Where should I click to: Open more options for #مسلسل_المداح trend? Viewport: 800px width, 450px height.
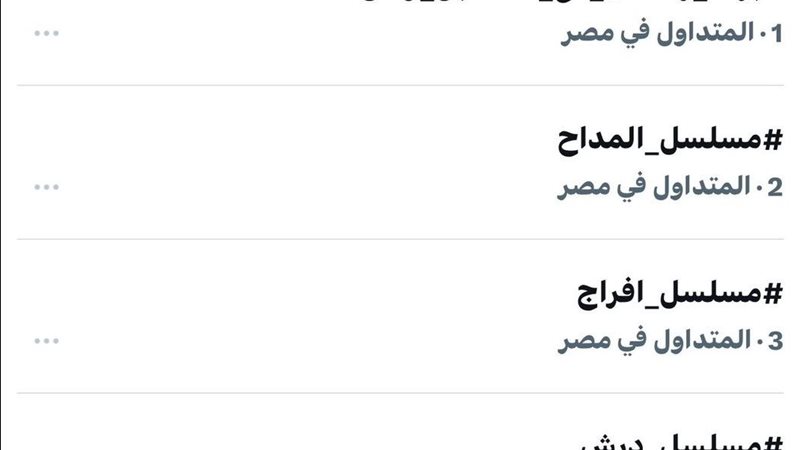click(46, 187)
